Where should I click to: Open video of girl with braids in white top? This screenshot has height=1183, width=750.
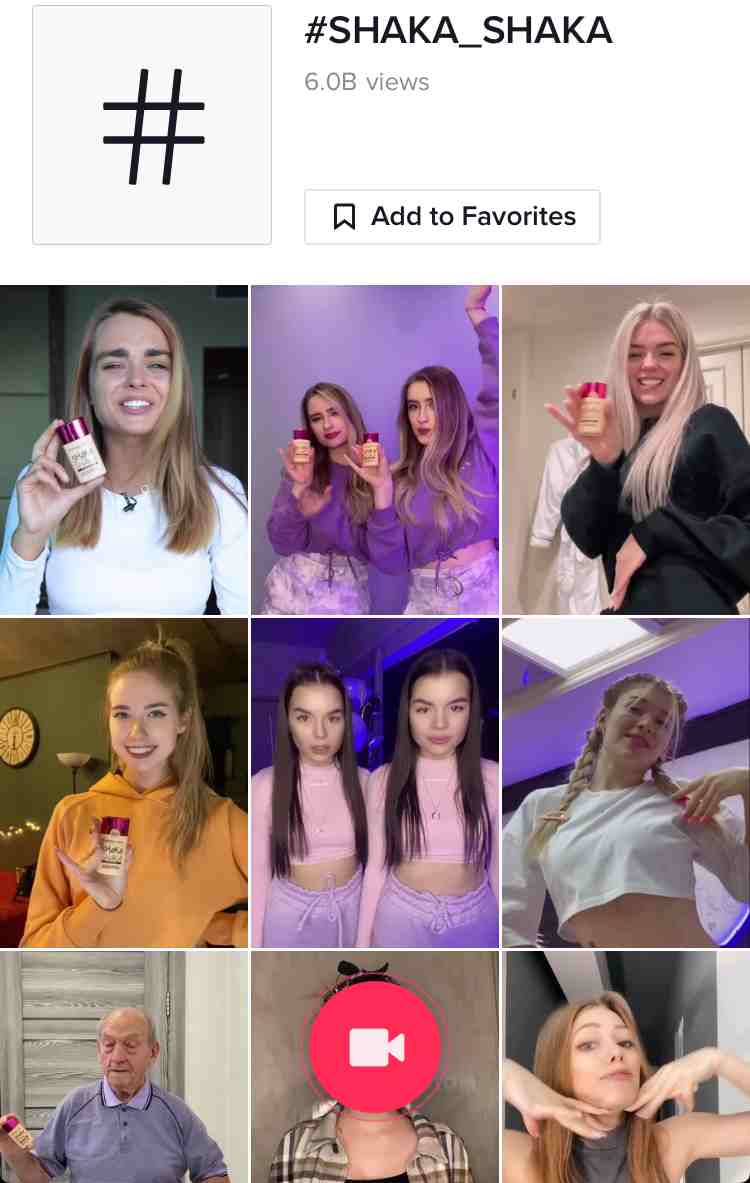click(626, 782)
